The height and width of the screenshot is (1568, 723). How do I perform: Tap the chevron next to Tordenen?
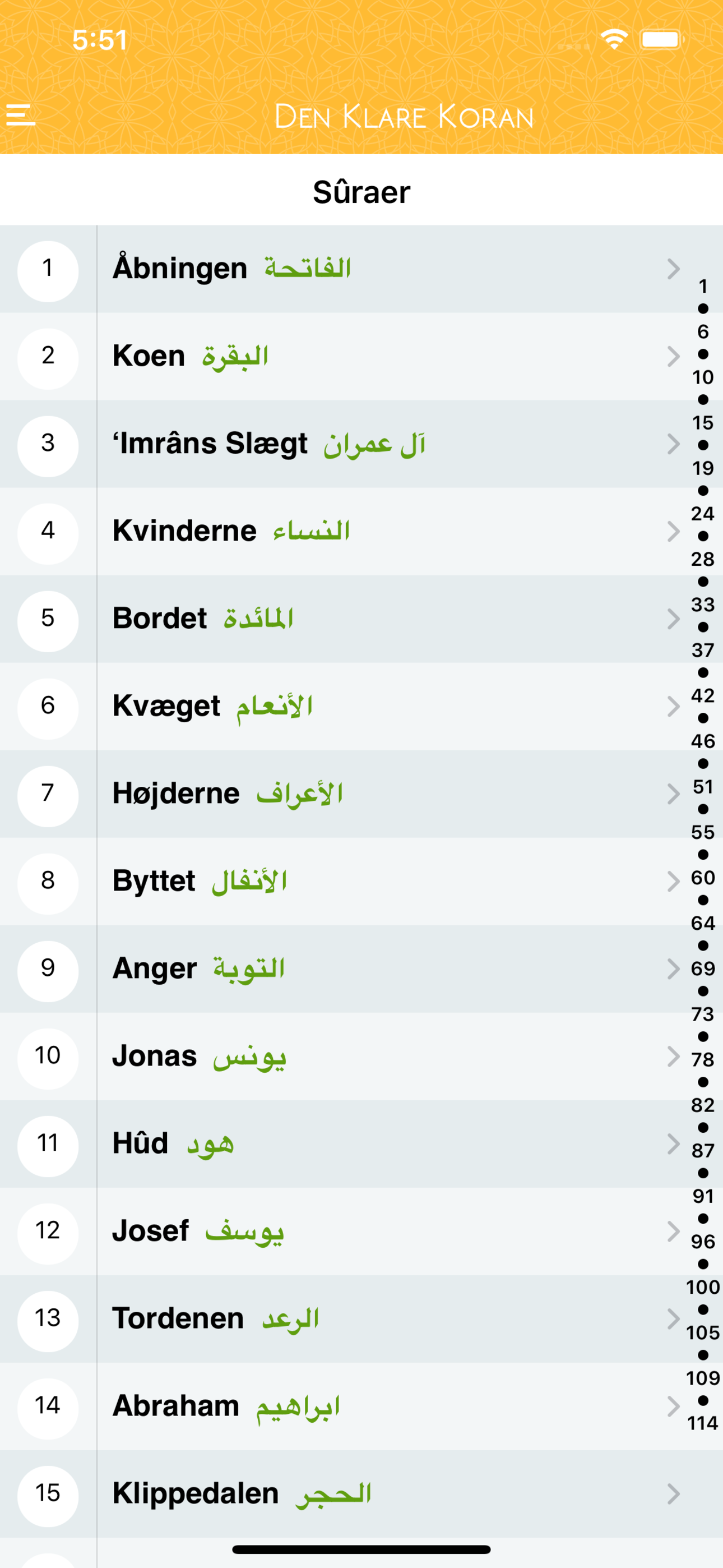point(674,1319)
